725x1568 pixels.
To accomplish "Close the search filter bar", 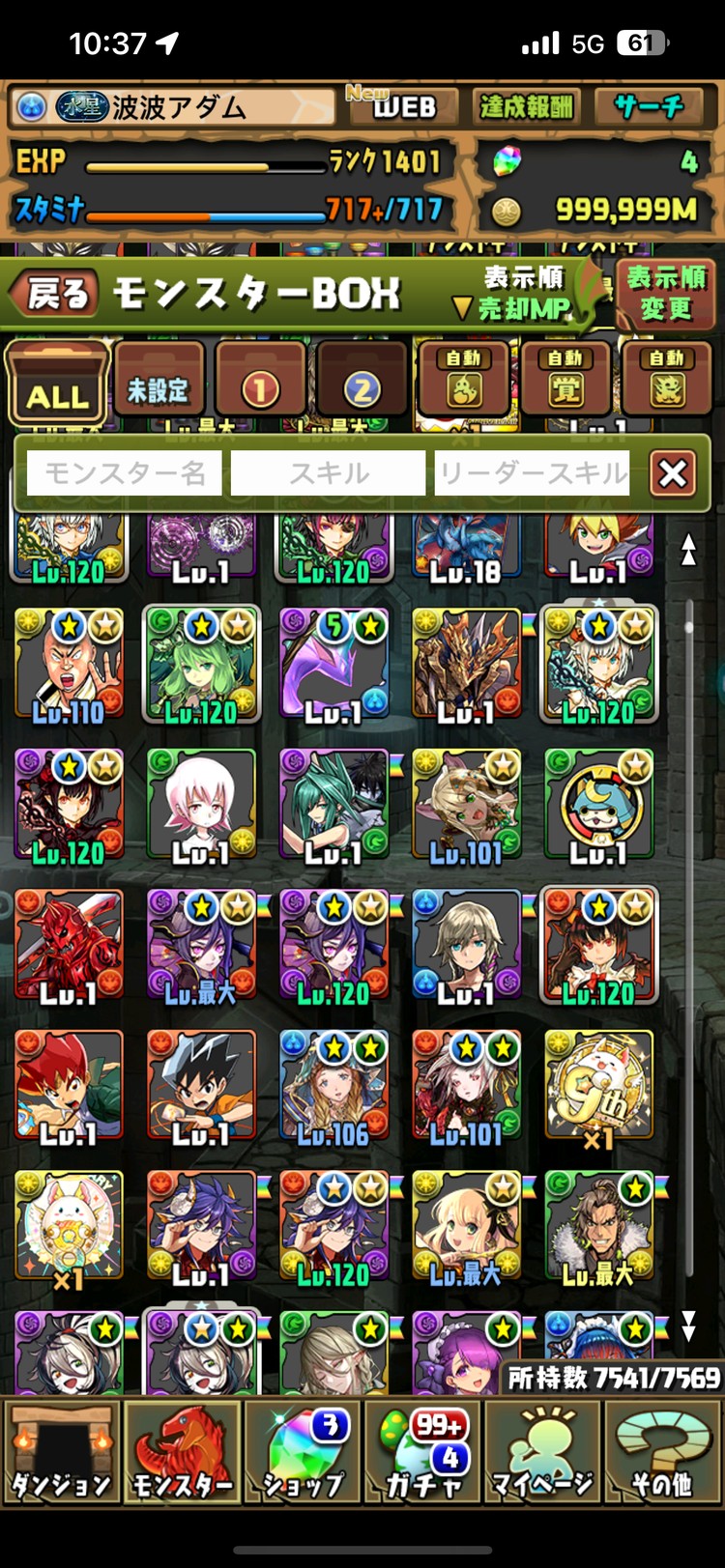I will (x=673, y=473).
